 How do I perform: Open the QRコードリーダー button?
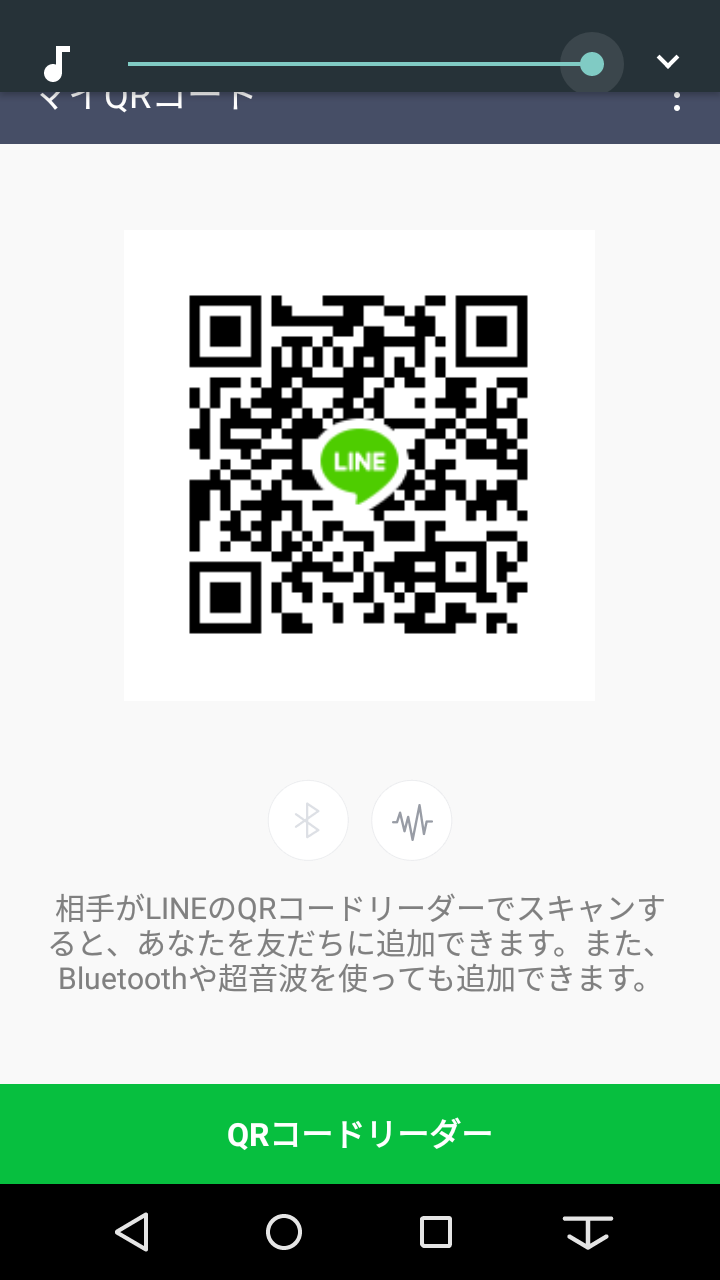click(x=360, y=1134)
